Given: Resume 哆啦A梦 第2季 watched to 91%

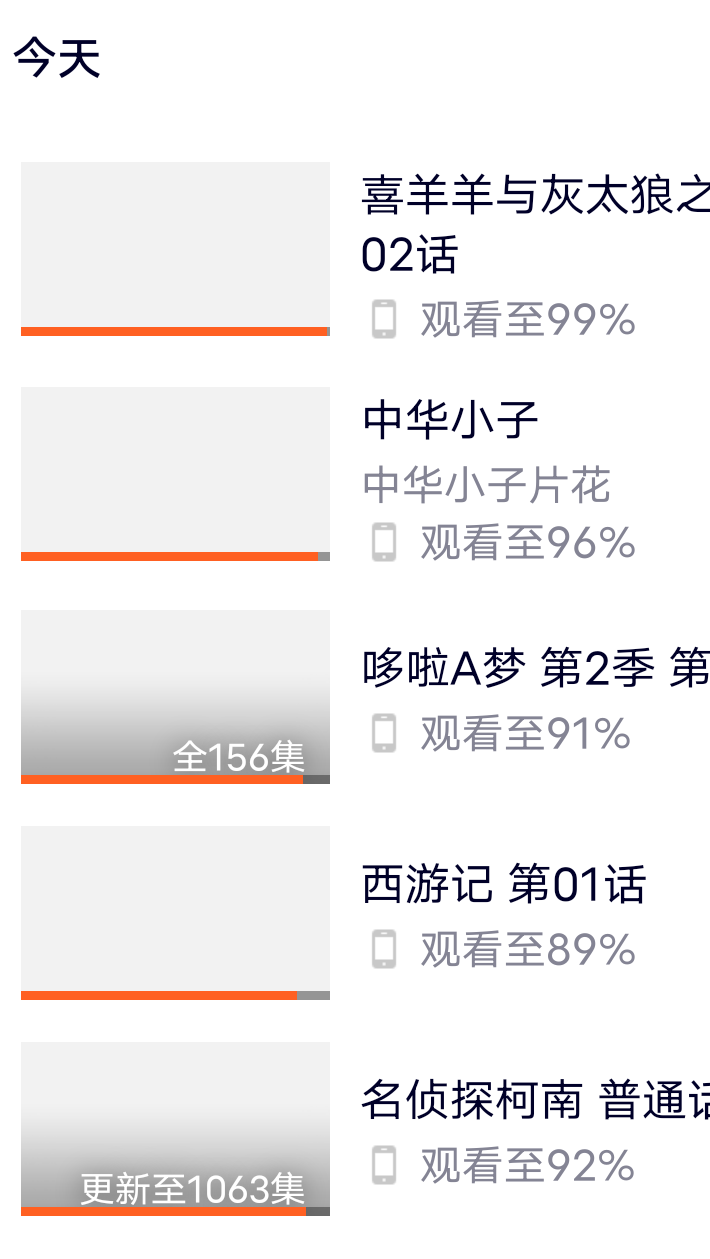Looking at the screenshot, I should coord(365,697).
